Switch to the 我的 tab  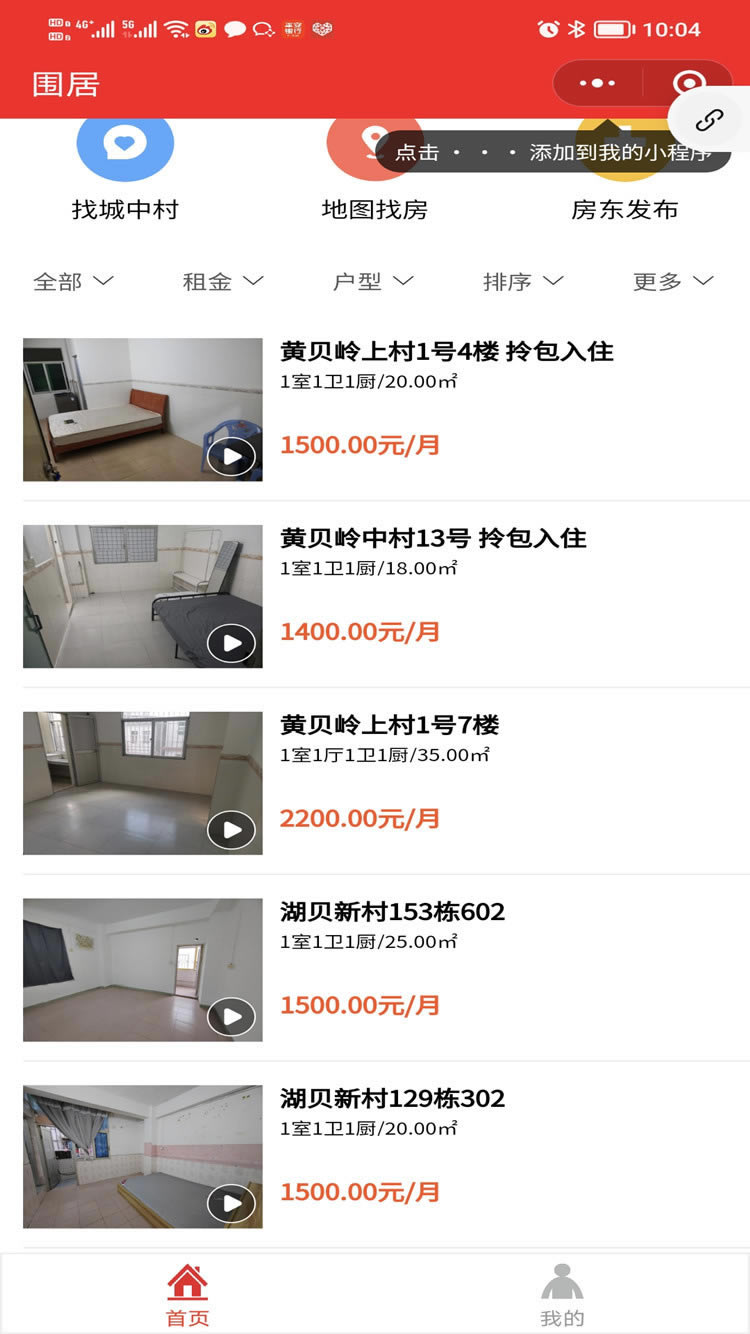562,1294
